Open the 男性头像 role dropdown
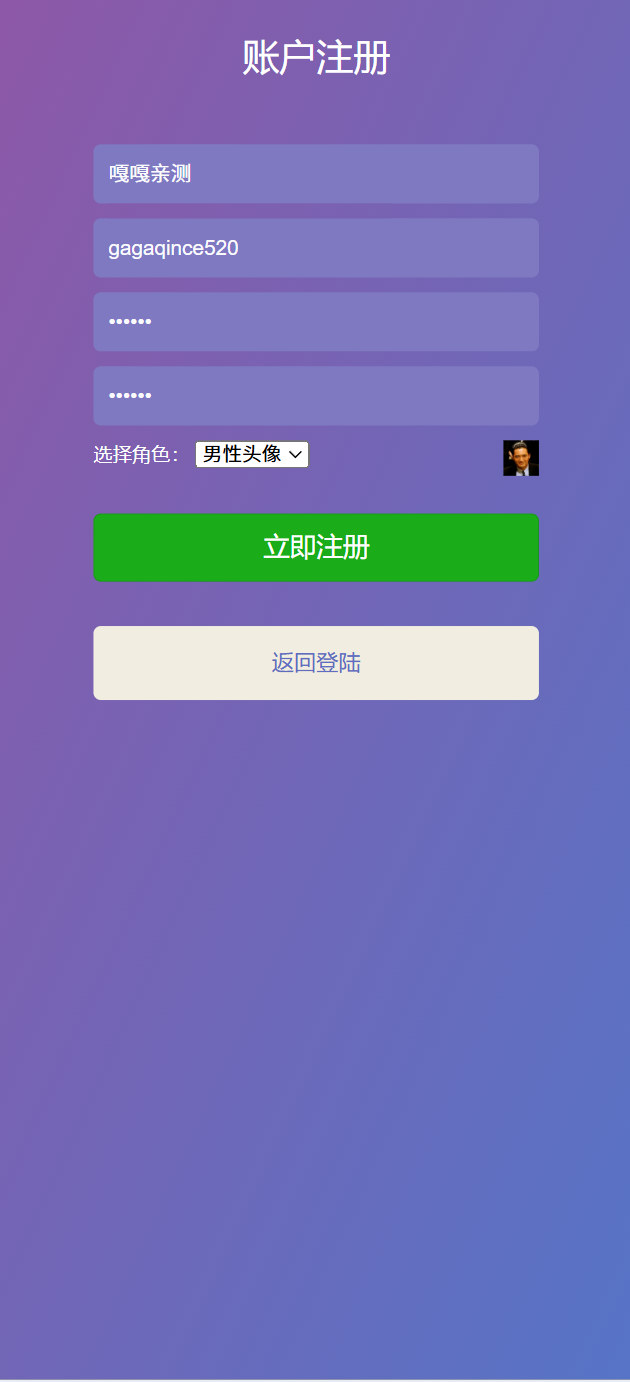 click(252, 454)
